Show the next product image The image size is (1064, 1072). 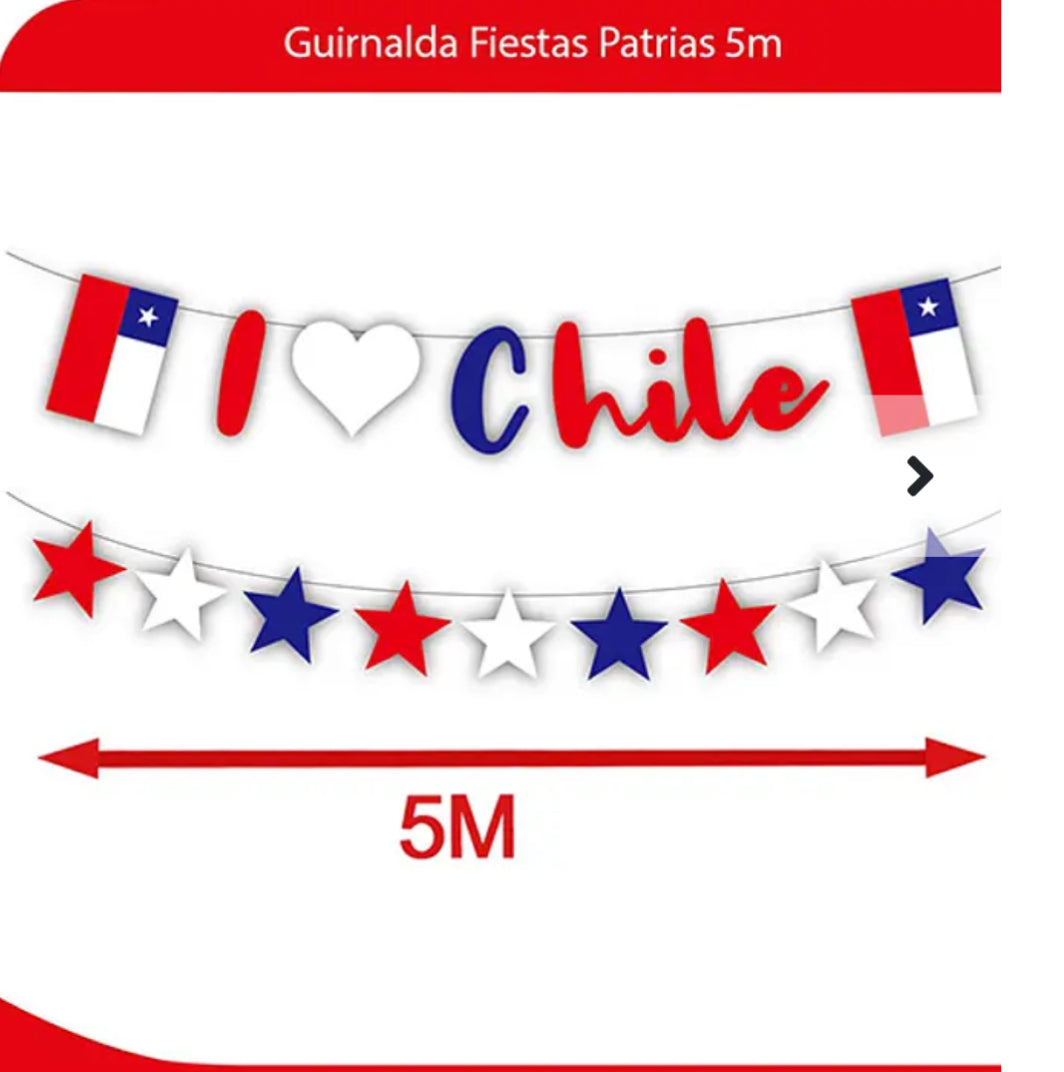[x=919, y=476]
